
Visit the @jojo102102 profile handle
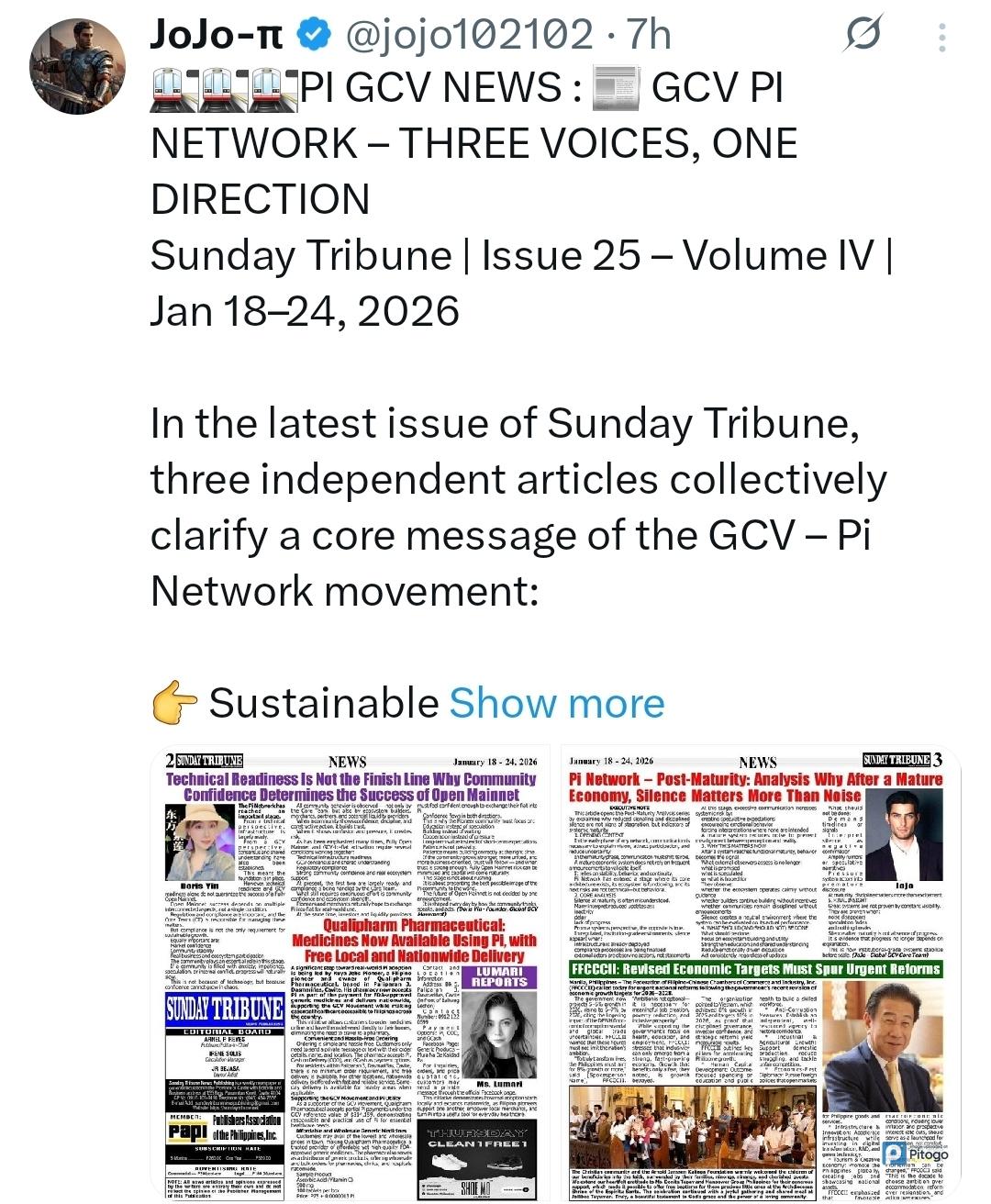click(468, 35)
